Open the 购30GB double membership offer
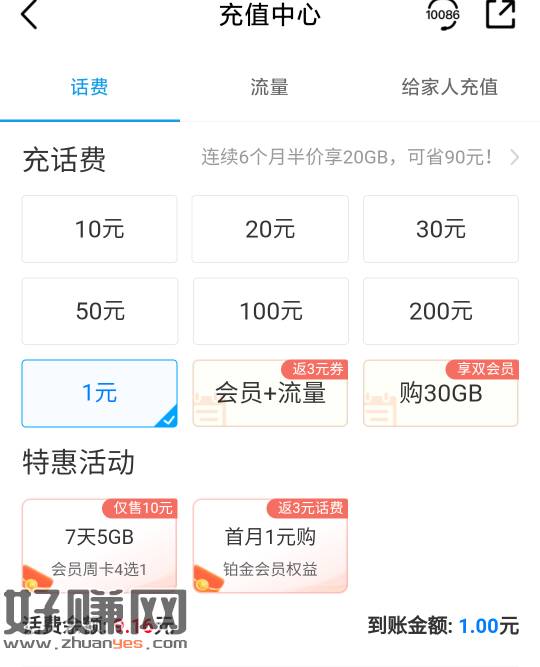This screenshot has height=667, width=540. 441,393
